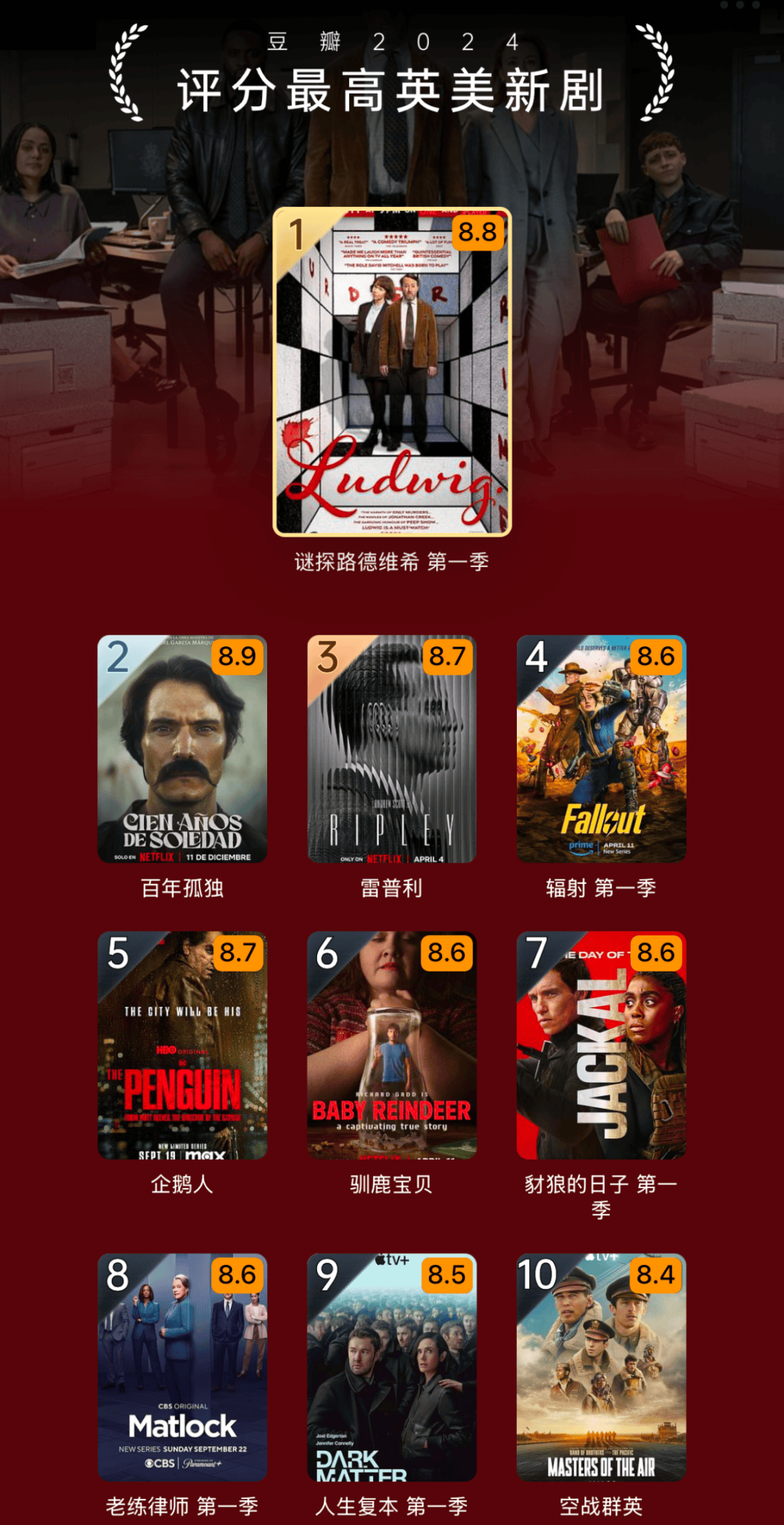This screenshot has height=1525, width=784.
Task: Open 豺狼的日子 第一季 Jackal card
Action: click(x=601, y=1045)
